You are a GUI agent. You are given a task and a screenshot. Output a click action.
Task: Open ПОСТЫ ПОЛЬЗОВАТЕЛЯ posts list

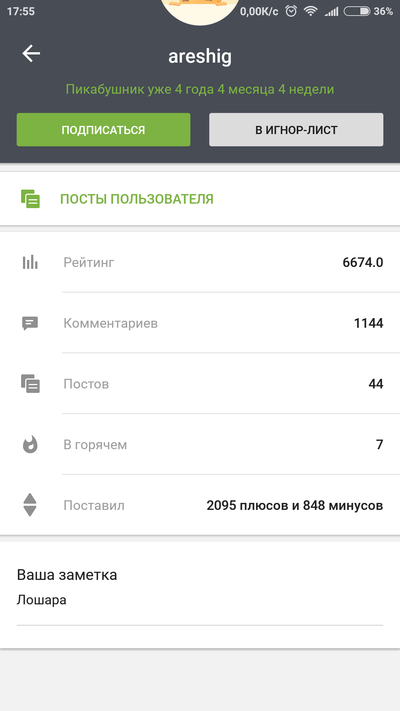[200, 199]
